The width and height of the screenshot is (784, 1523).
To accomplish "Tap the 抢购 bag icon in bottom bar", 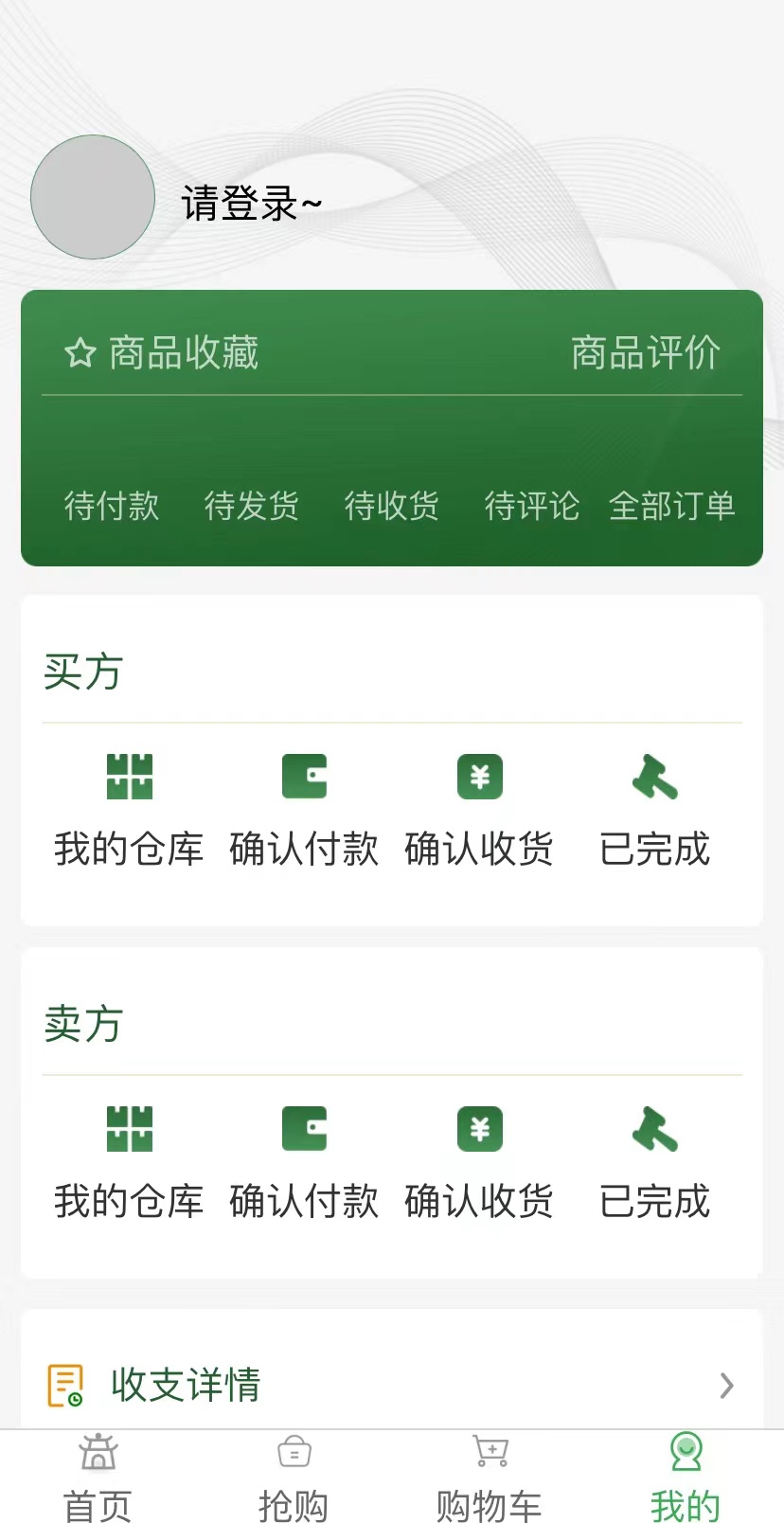I will coord(293,1451).
